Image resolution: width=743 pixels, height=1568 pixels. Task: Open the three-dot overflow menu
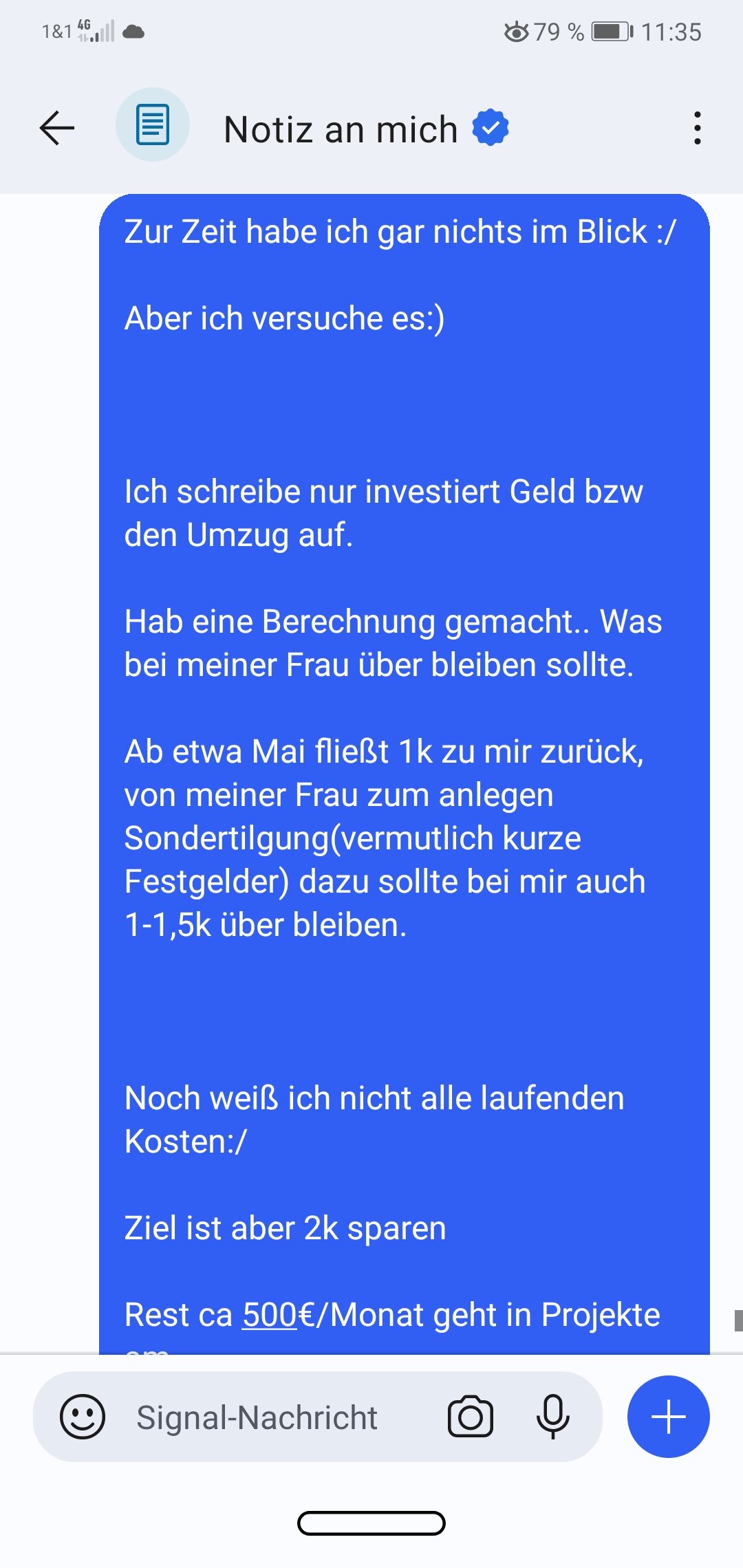point(697,128)
